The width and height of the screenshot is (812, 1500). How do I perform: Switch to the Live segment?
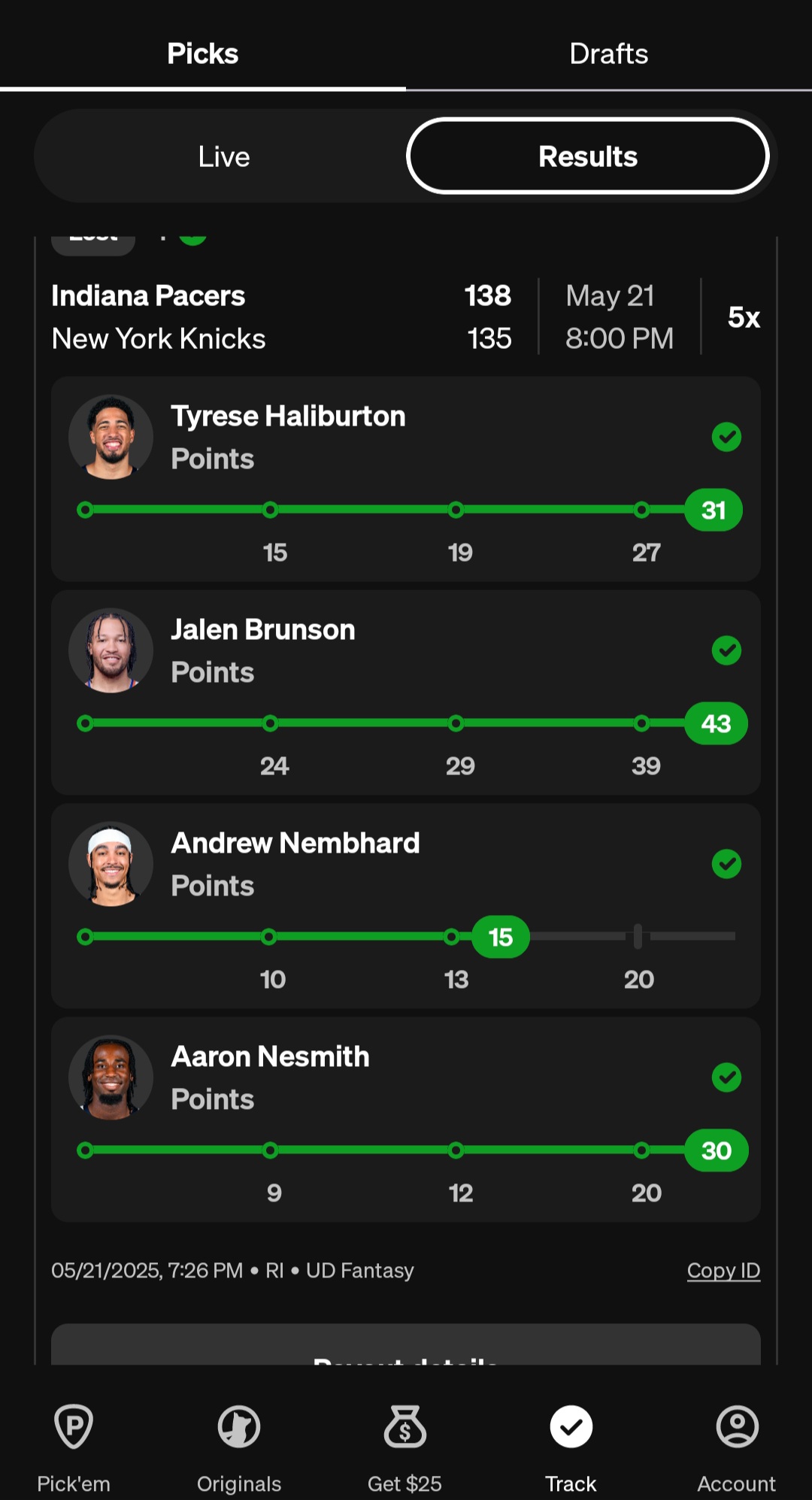click(223, 157)
